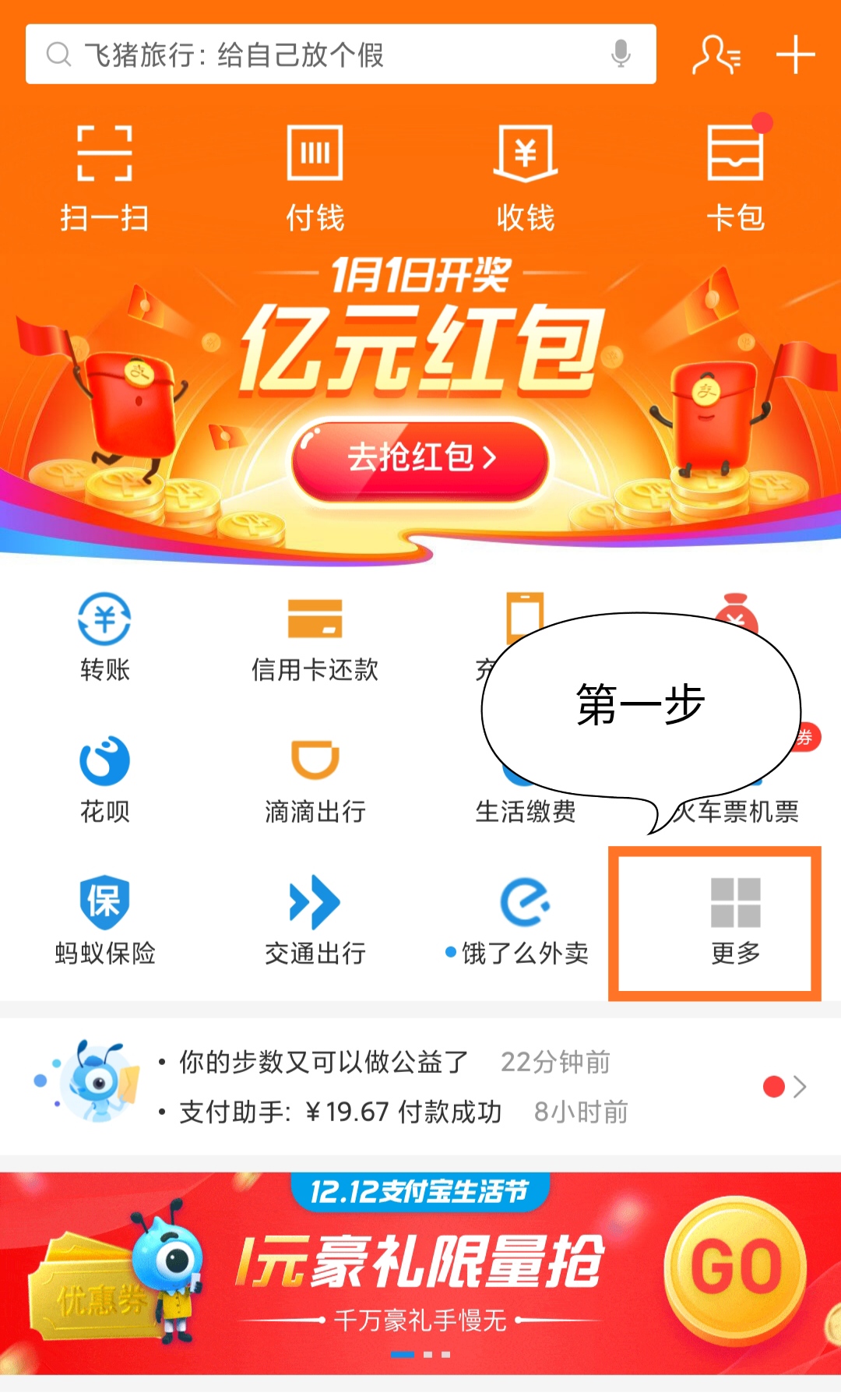Open the plus menu
The width and height of the screenshot is (841, 1400).
tap(795, 55)
